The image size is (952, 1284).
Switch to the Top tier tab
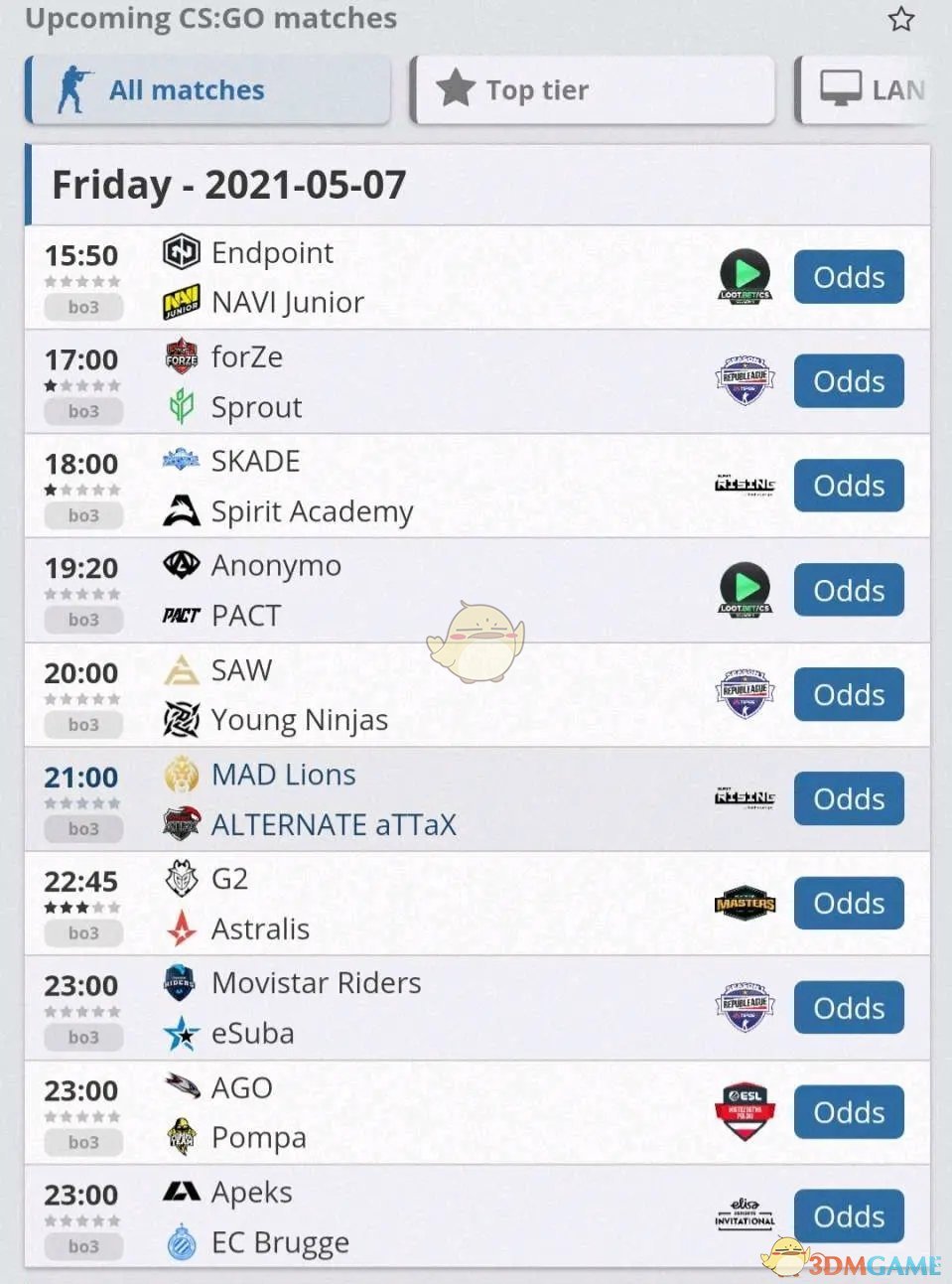[593, 90]
